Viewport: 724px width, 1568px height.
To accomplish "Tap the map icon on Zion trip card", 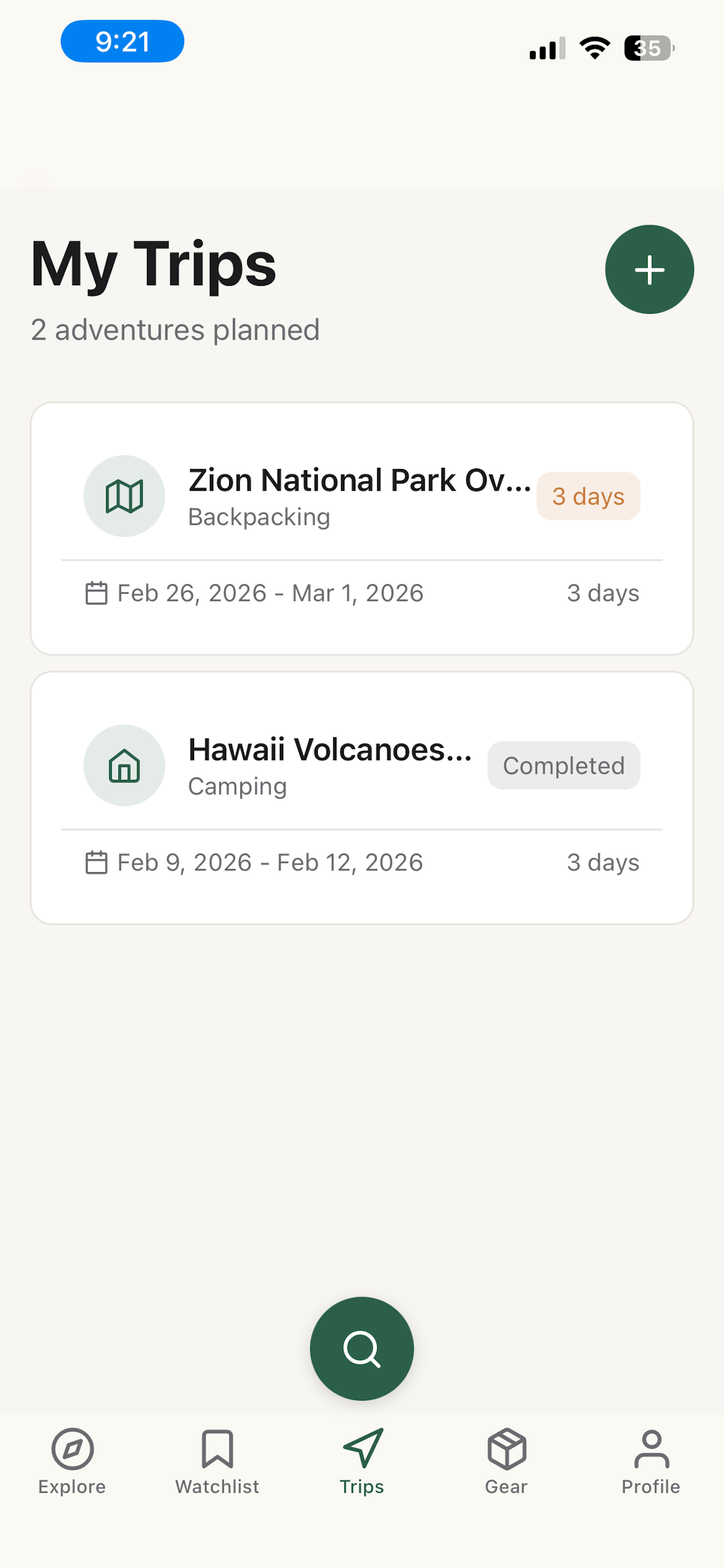I will click(124, 496).
